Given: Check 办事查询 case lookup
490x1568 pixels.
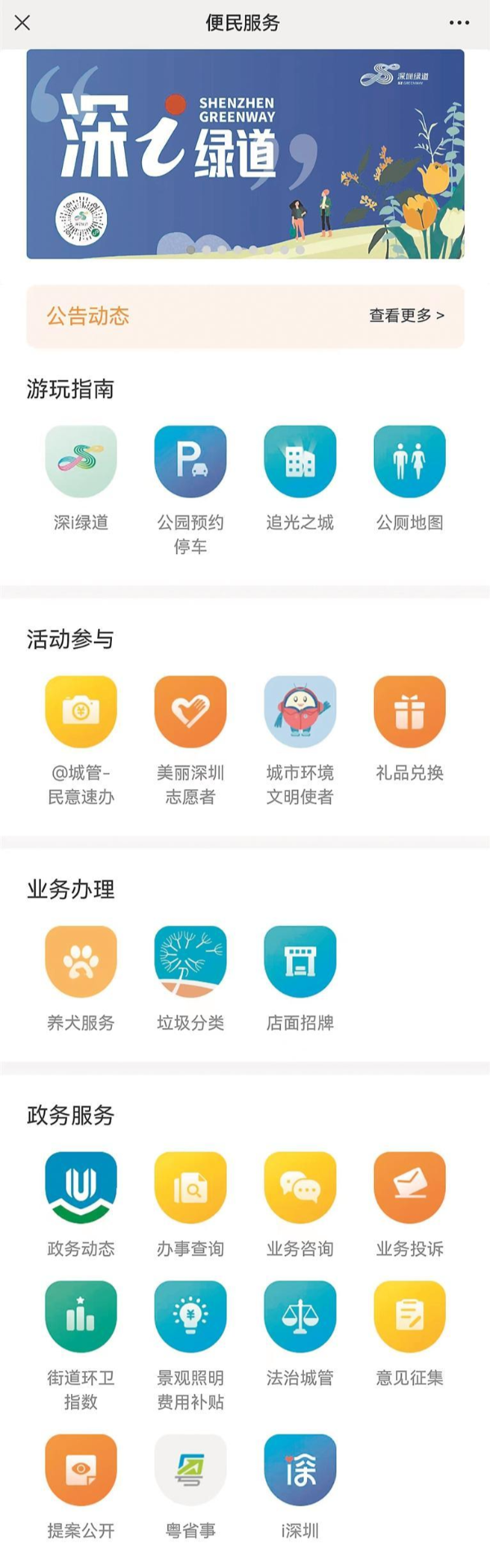Looking at the screenshot, I should [190, 1188].
